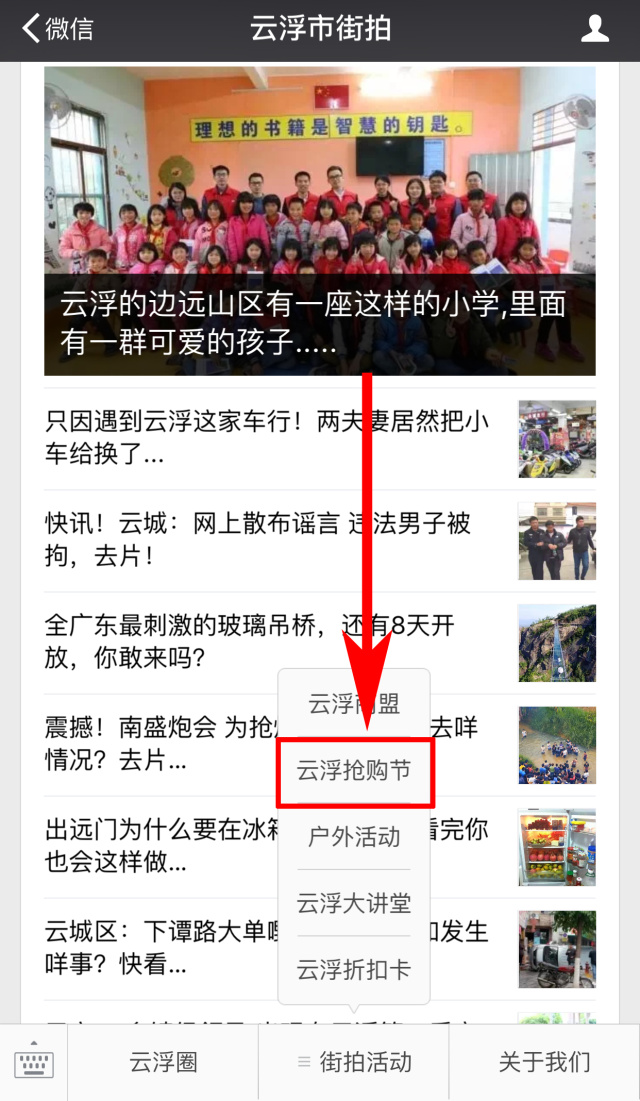Open the 关于我们 bottom menu

point(544,1063)
